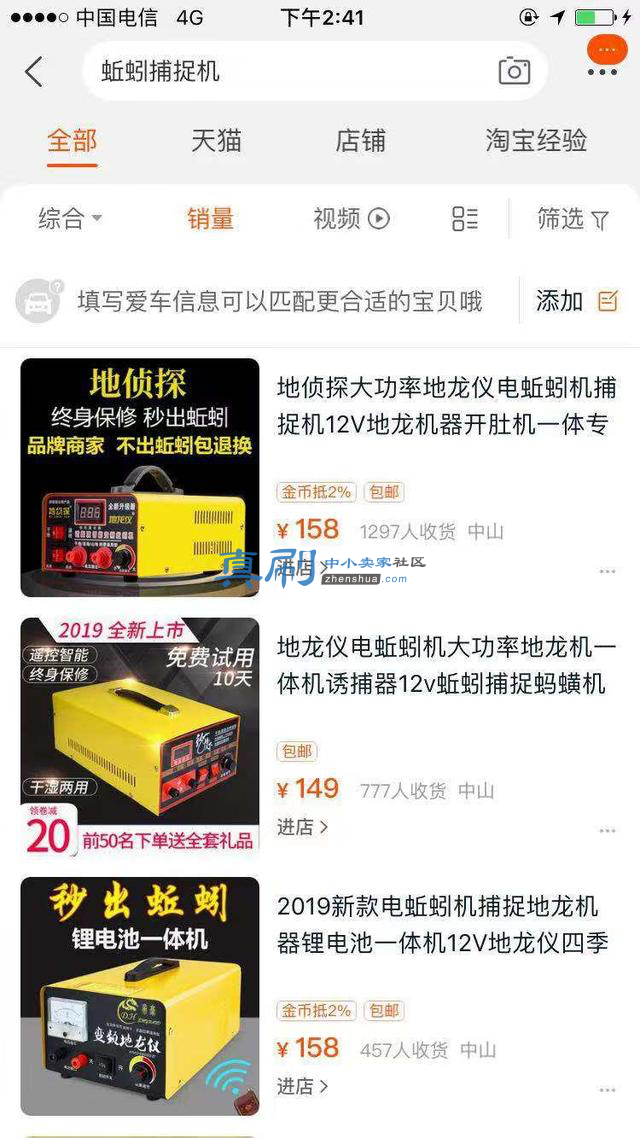
Task: Open the more options dots on the ¥149 item
Action: click(x=607, y=830)
